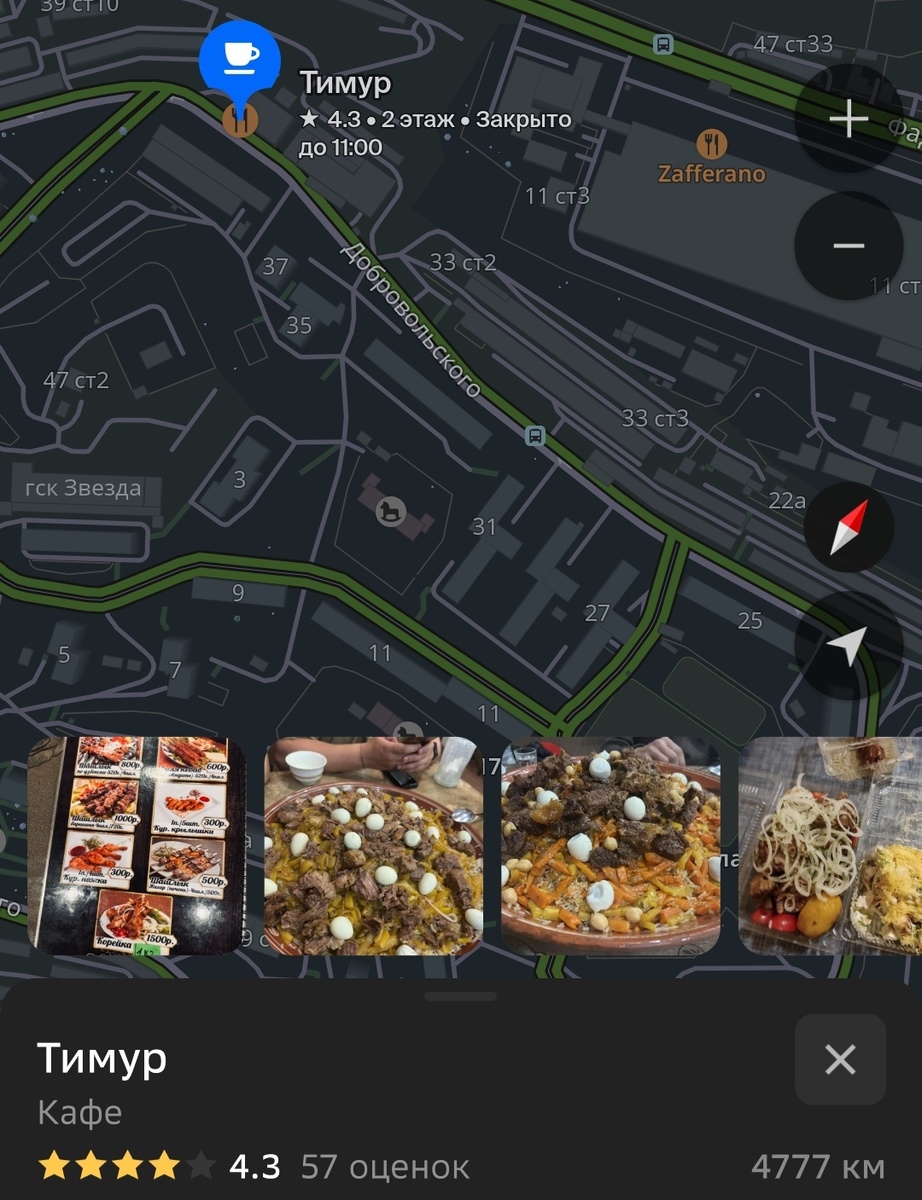
Task: Open the takeaway containers food photo
Action: pos(830,845)
